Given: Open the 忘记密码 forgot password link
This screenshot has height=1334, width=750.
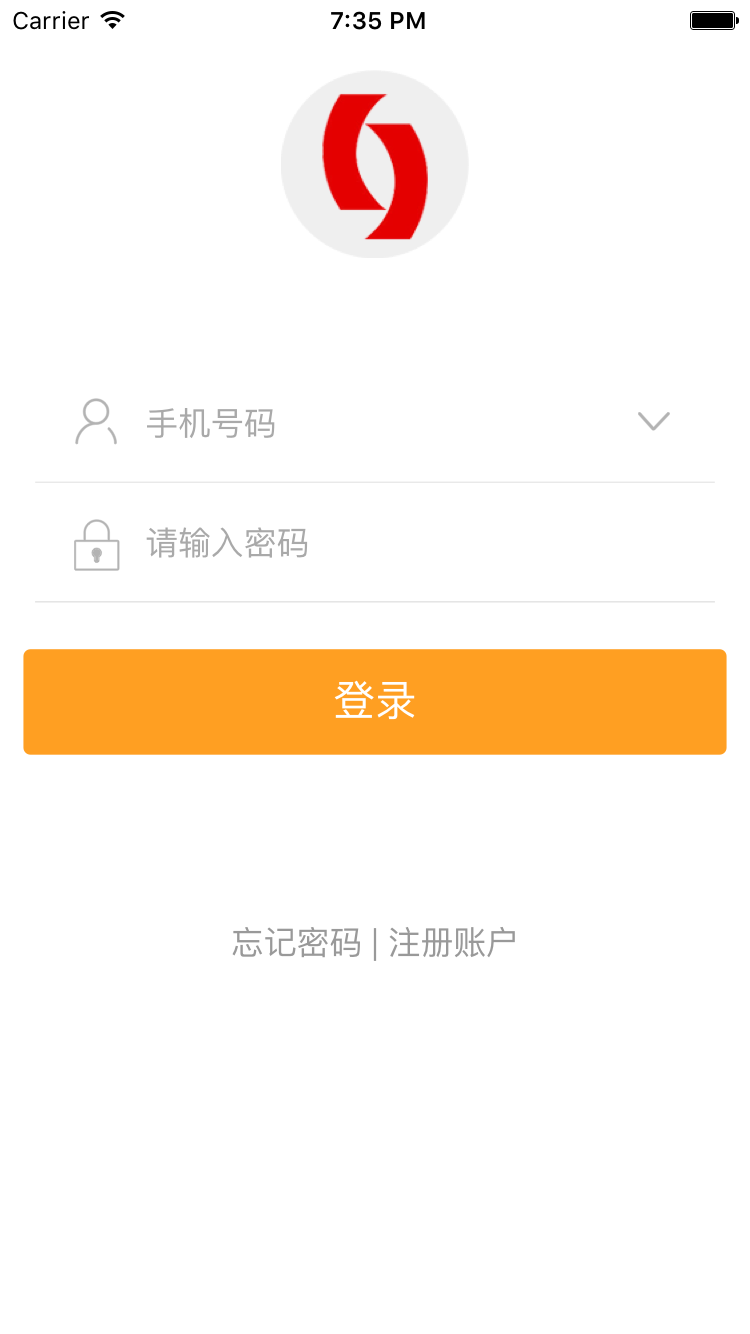Looking at the screenshot, I should (x=296, y=942).
